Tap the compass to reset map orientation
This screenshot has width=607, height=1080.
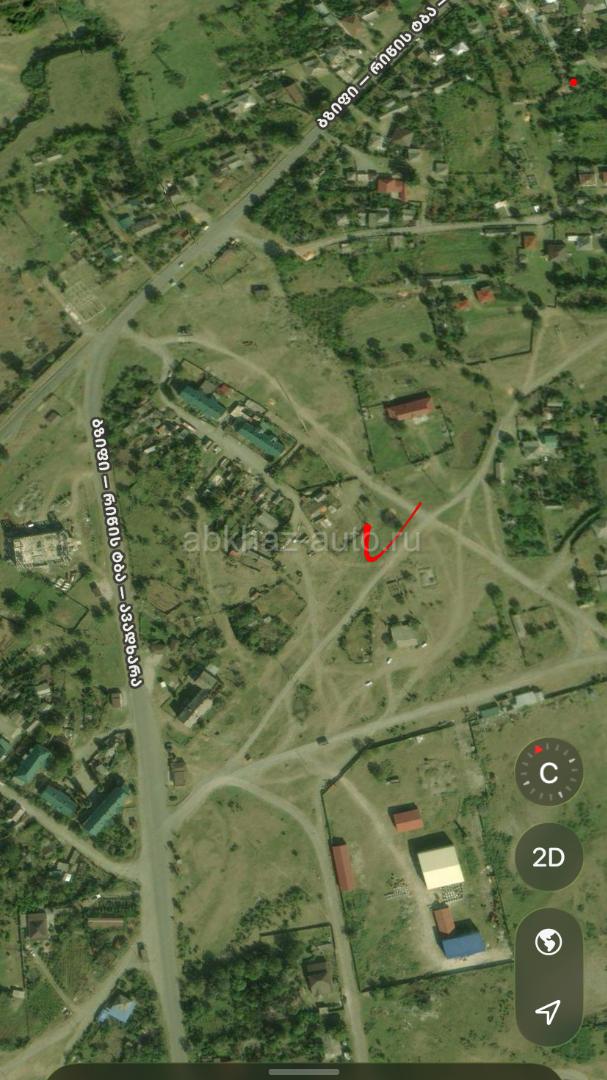click(x=548, y=773)
